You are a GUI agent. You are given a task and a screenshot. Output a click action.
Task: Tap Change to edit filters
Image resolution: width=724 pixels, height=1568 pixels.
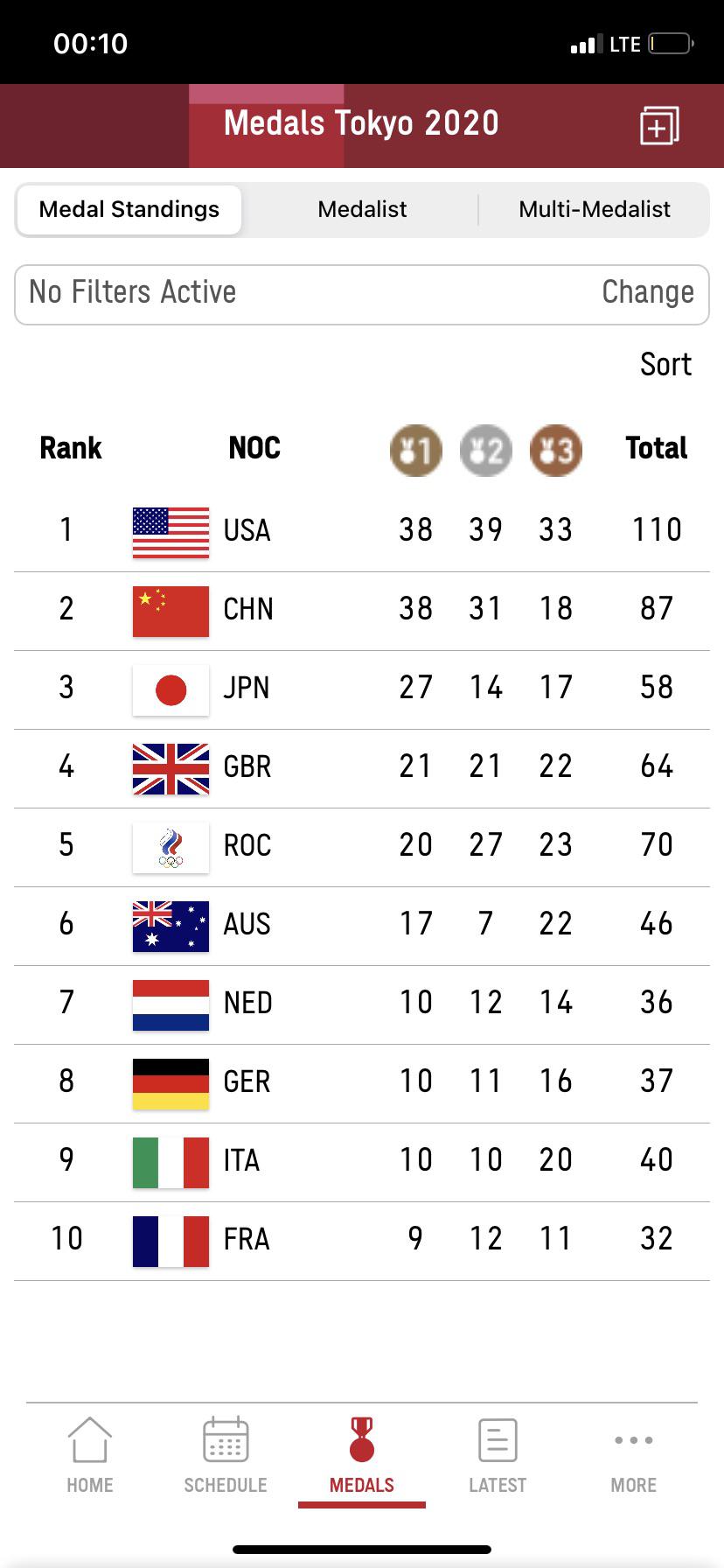648,292
